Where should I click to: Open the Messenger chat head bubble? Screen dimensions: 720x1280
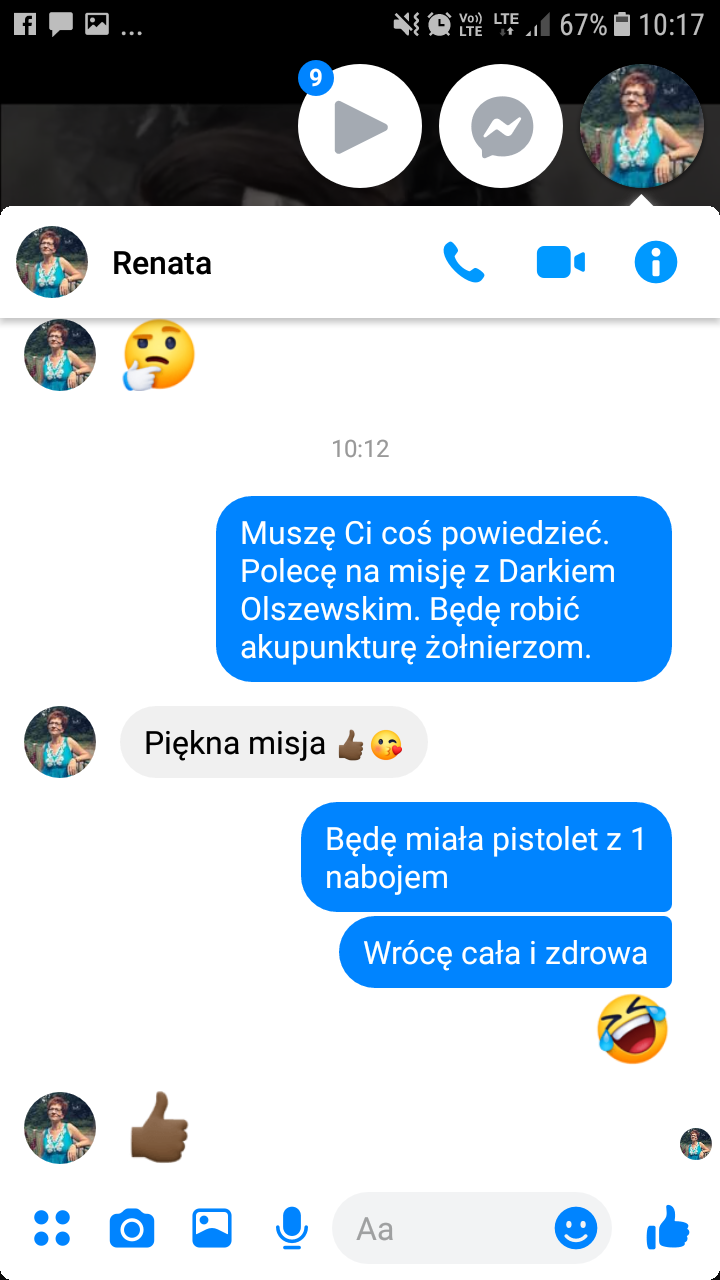[501, 126]
